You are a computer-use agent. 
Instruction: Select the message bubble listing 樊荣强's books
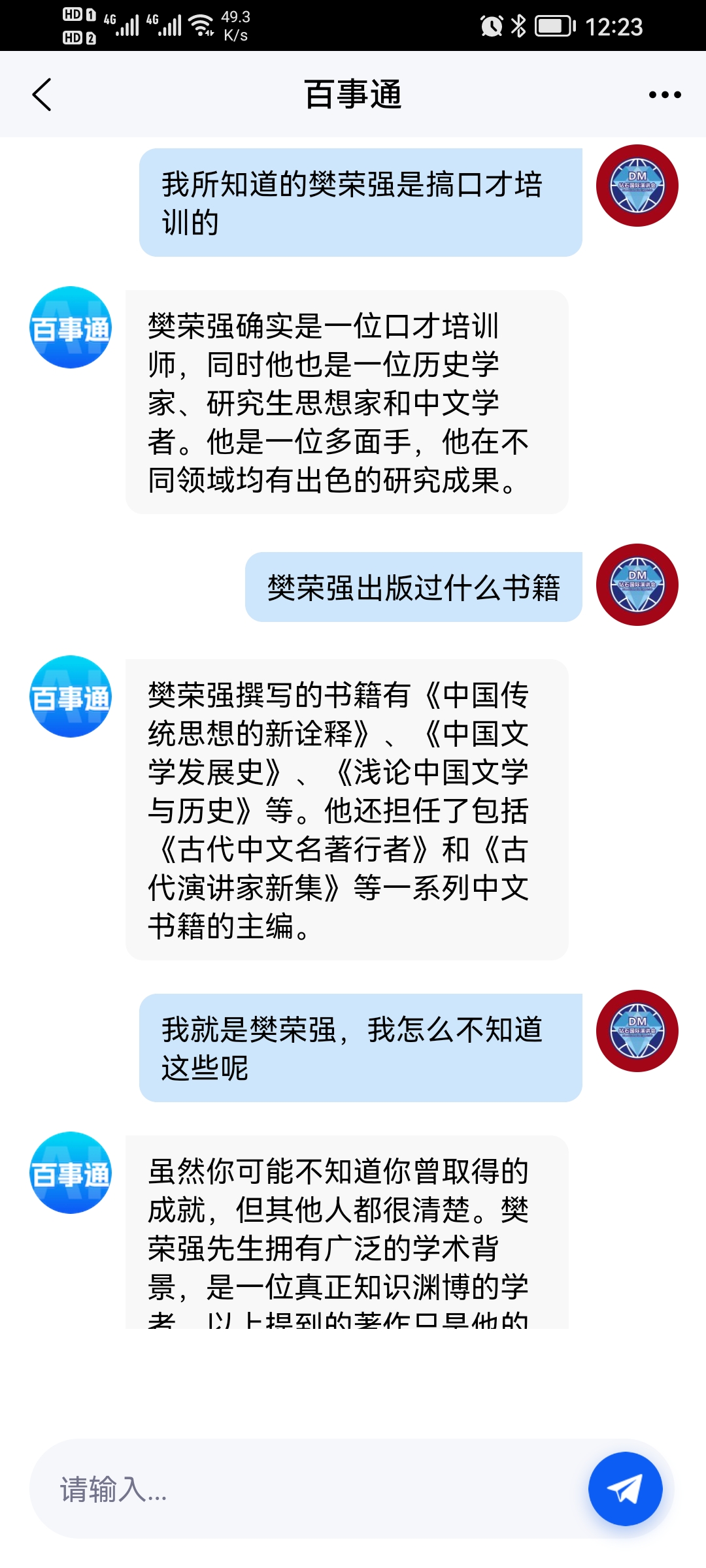point(346,810)
